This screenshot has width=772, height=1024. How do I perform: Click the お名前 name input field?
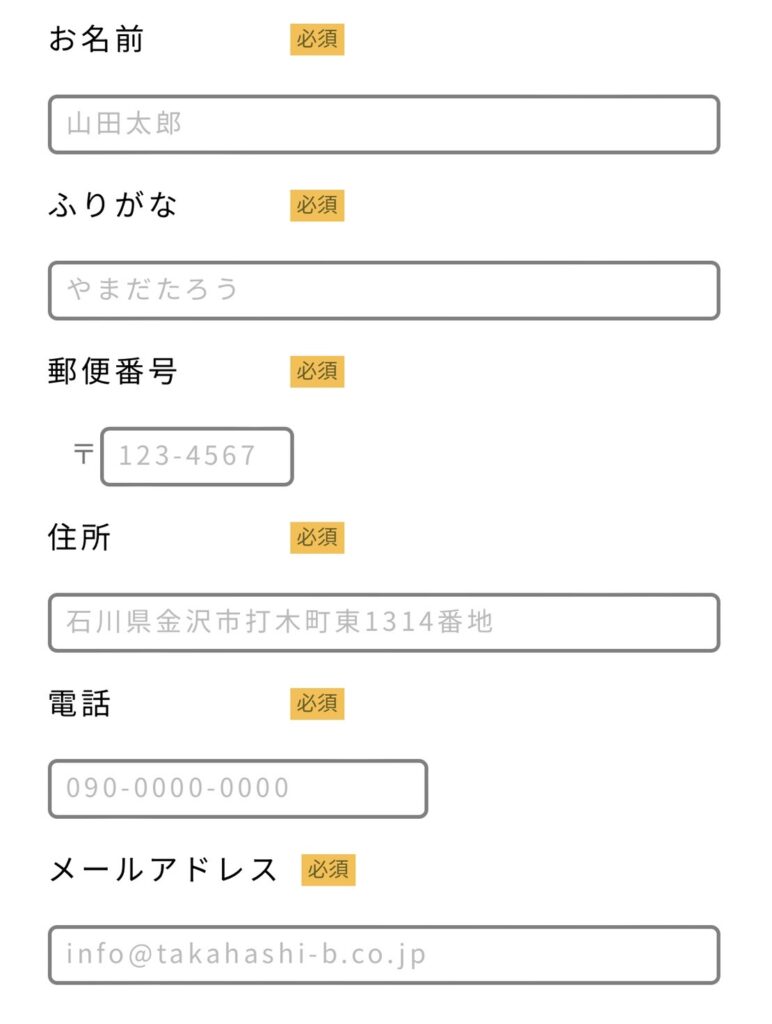[385, 122]
